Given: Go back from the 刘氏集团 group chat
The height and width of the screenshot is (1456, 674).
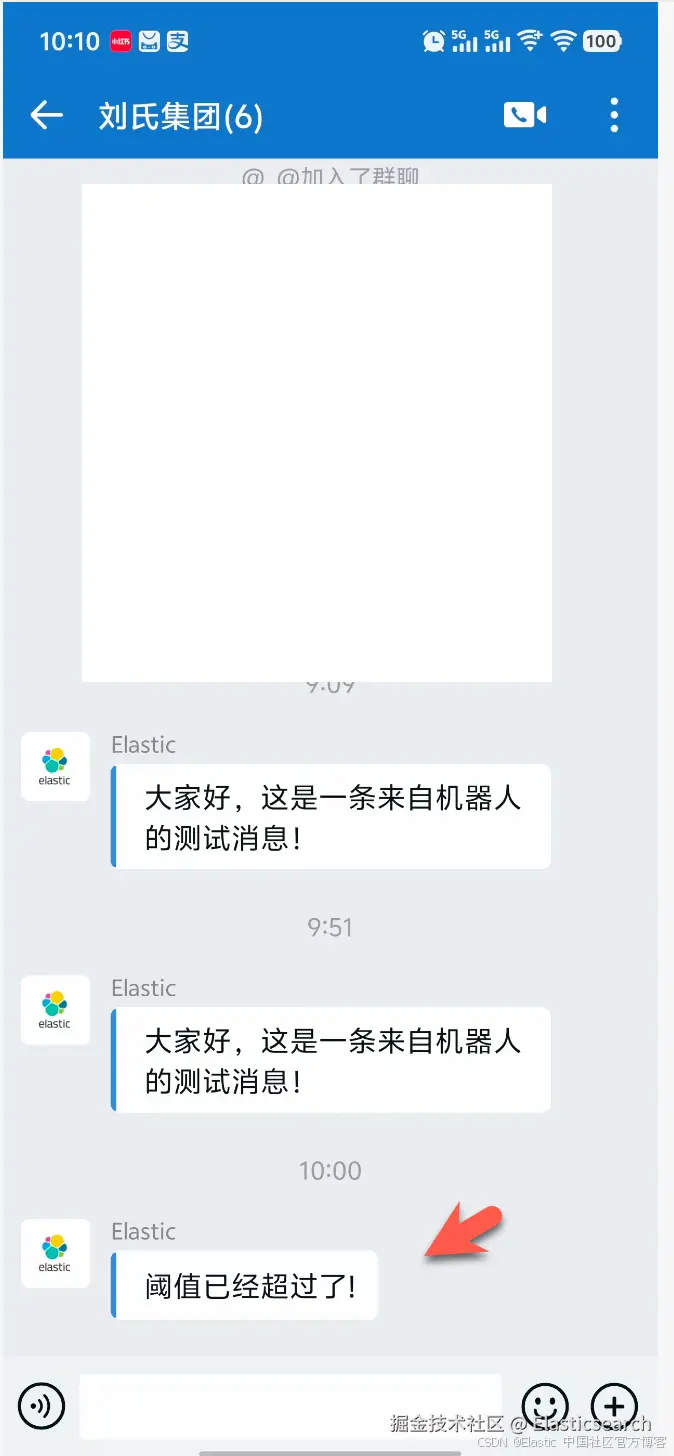Looking at the screenshot, I should pyautogui.click(x=47, y=116).
